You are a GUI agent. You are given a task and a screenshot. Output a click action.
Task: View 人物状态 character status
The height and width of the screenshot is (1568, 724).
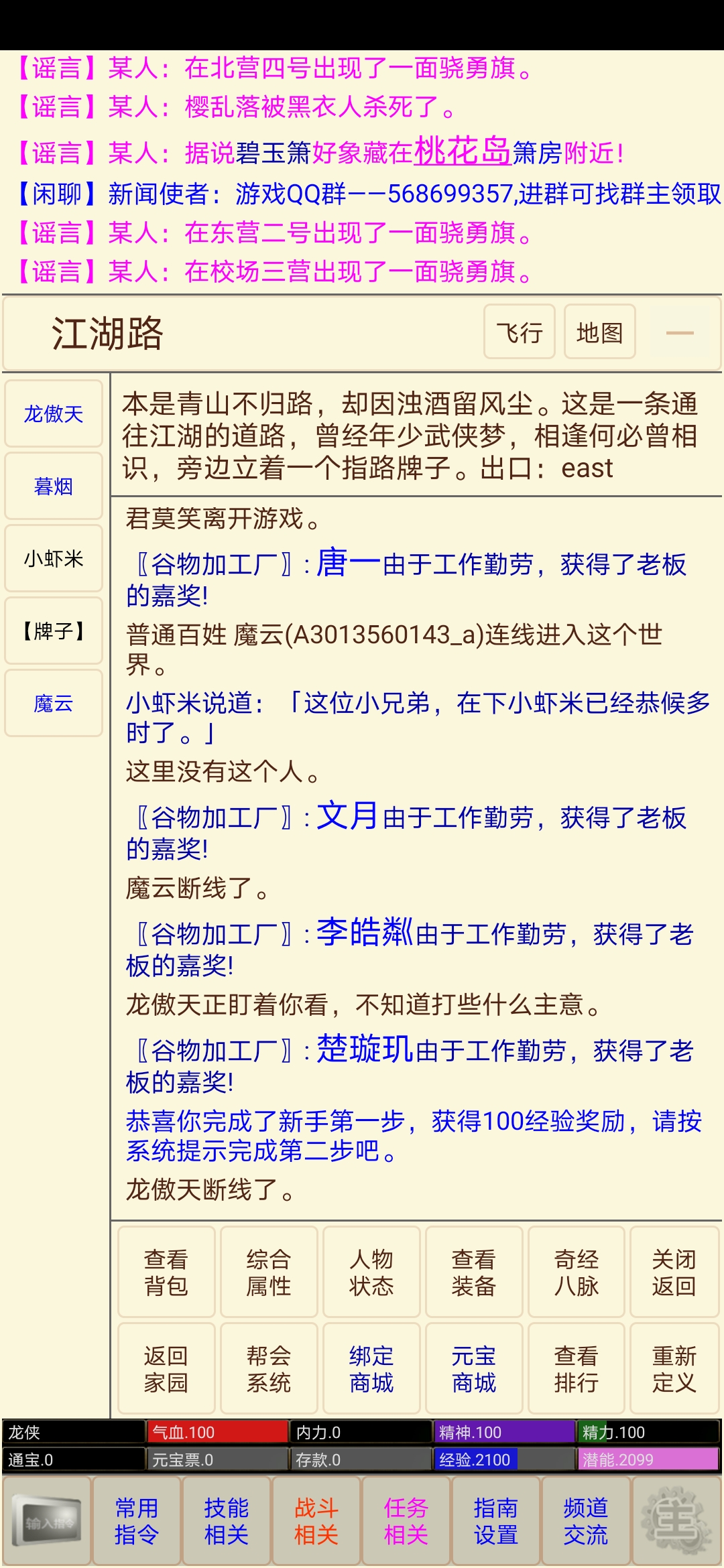click(x=372, y=1272)
